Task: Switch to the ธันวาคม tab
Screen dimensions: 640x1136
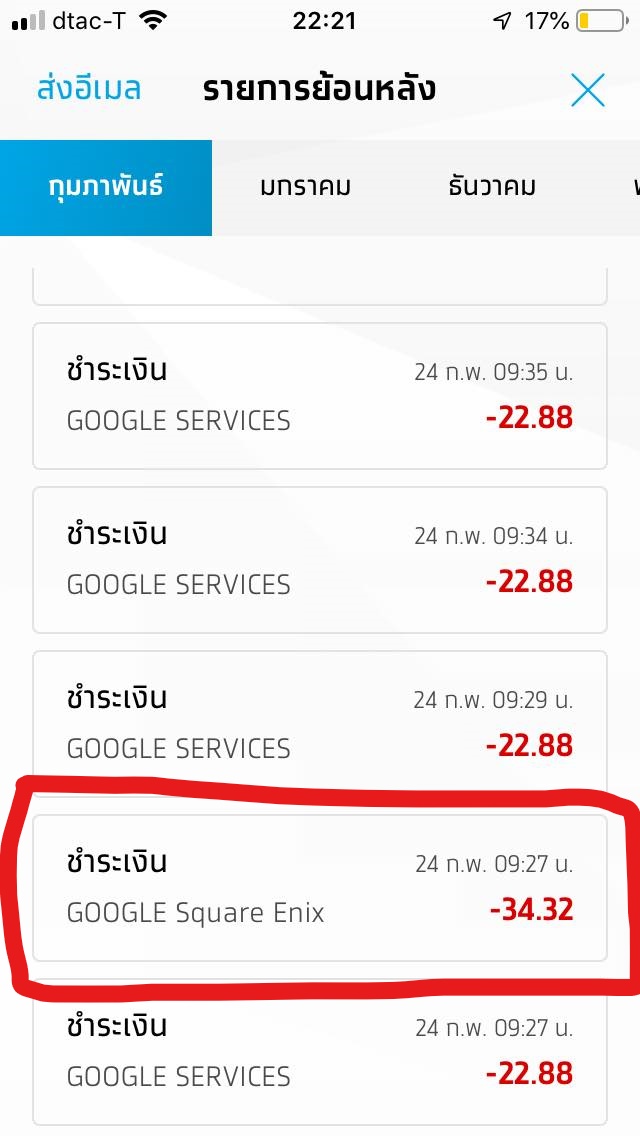Action: [x=492, y=188]
